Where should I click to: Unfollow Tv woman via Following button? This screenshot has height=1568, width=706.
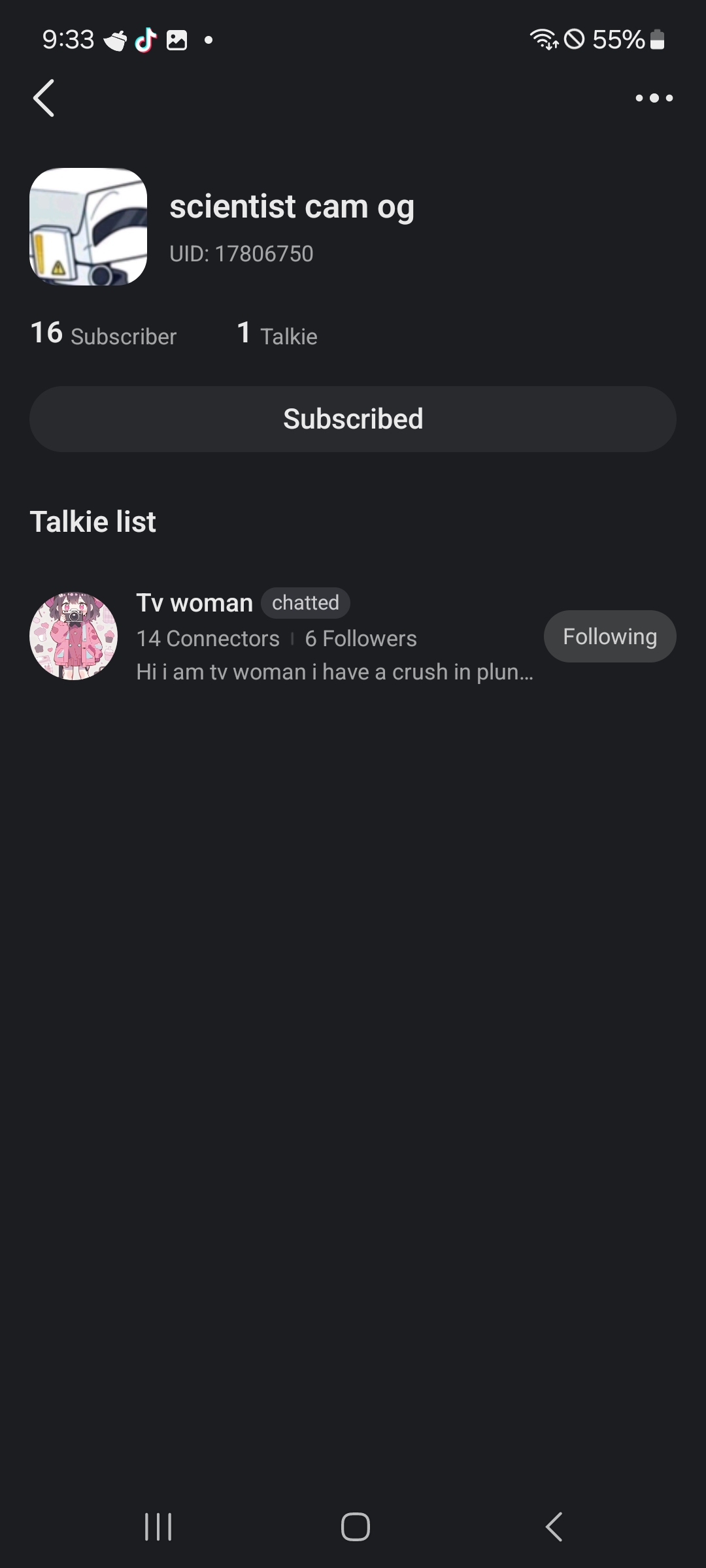pos(609,636)
